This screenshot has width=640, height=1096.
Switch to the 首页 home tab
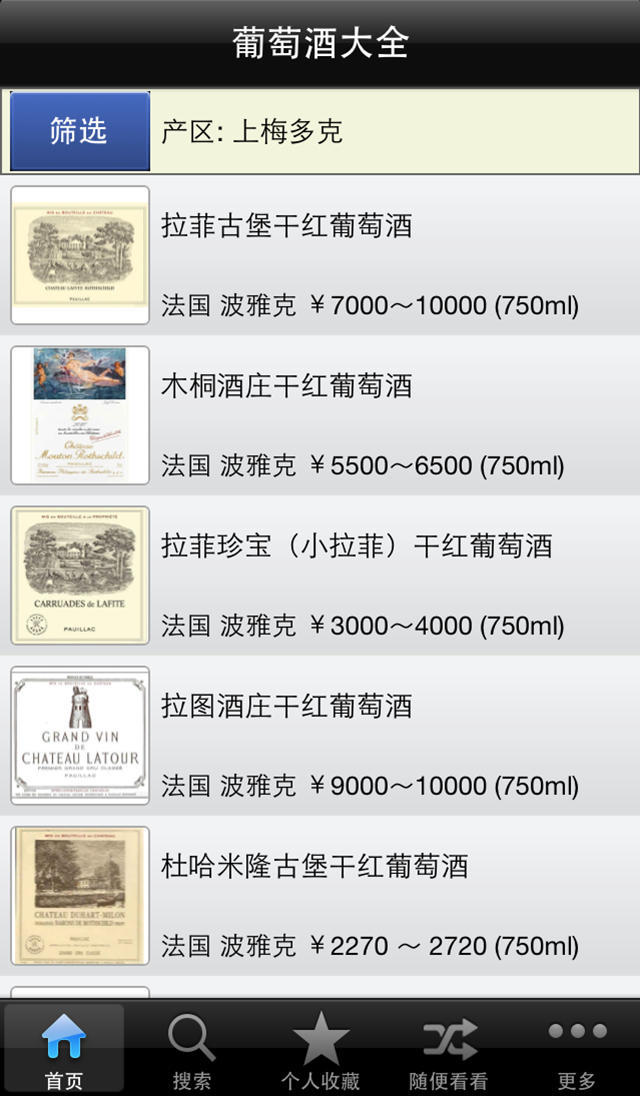click(x=64, y=1050)
